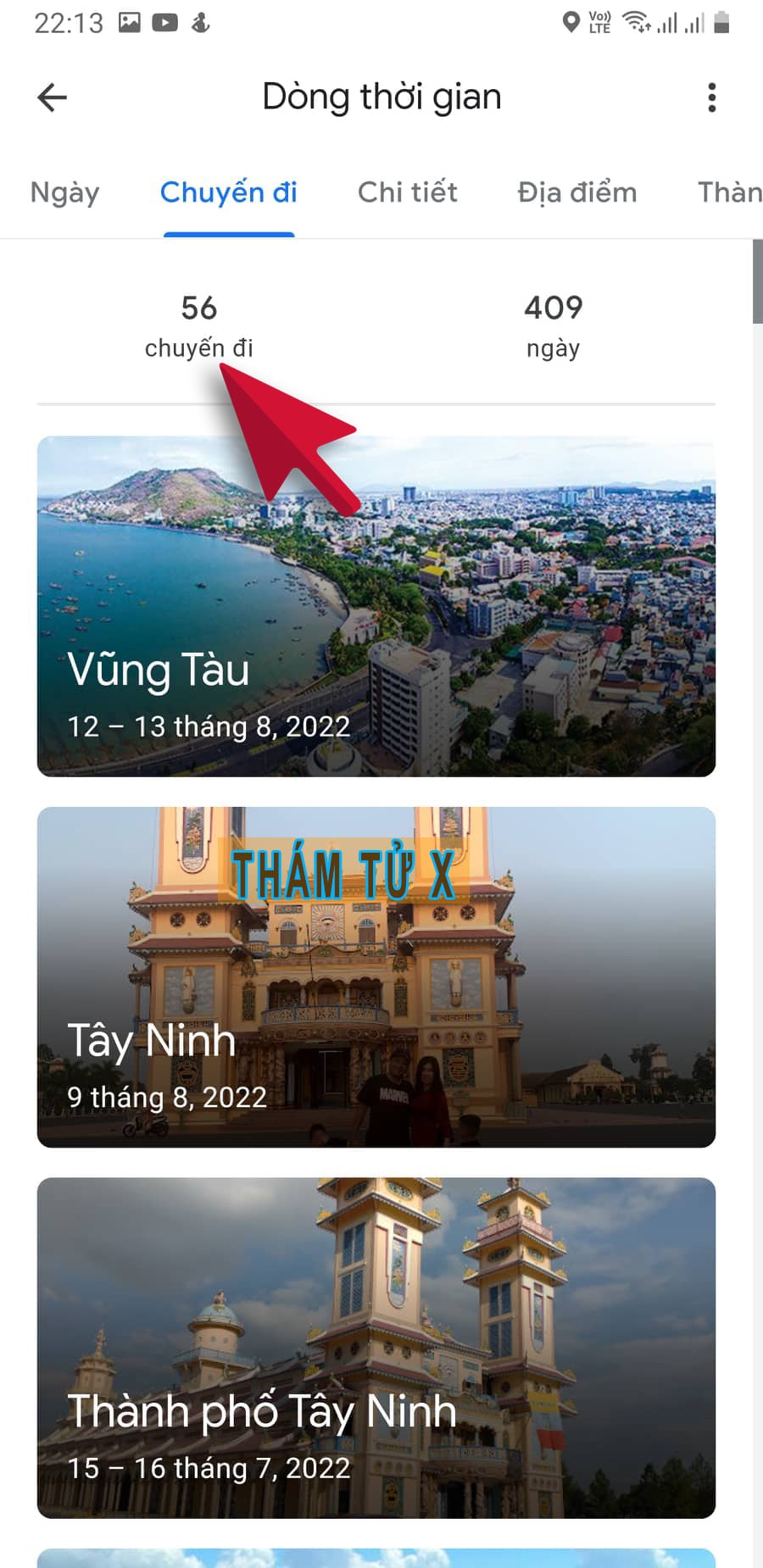Switch to the Chi tiết tab
The width and height of the screenshot is (763, 1568).
pos(407,192)
